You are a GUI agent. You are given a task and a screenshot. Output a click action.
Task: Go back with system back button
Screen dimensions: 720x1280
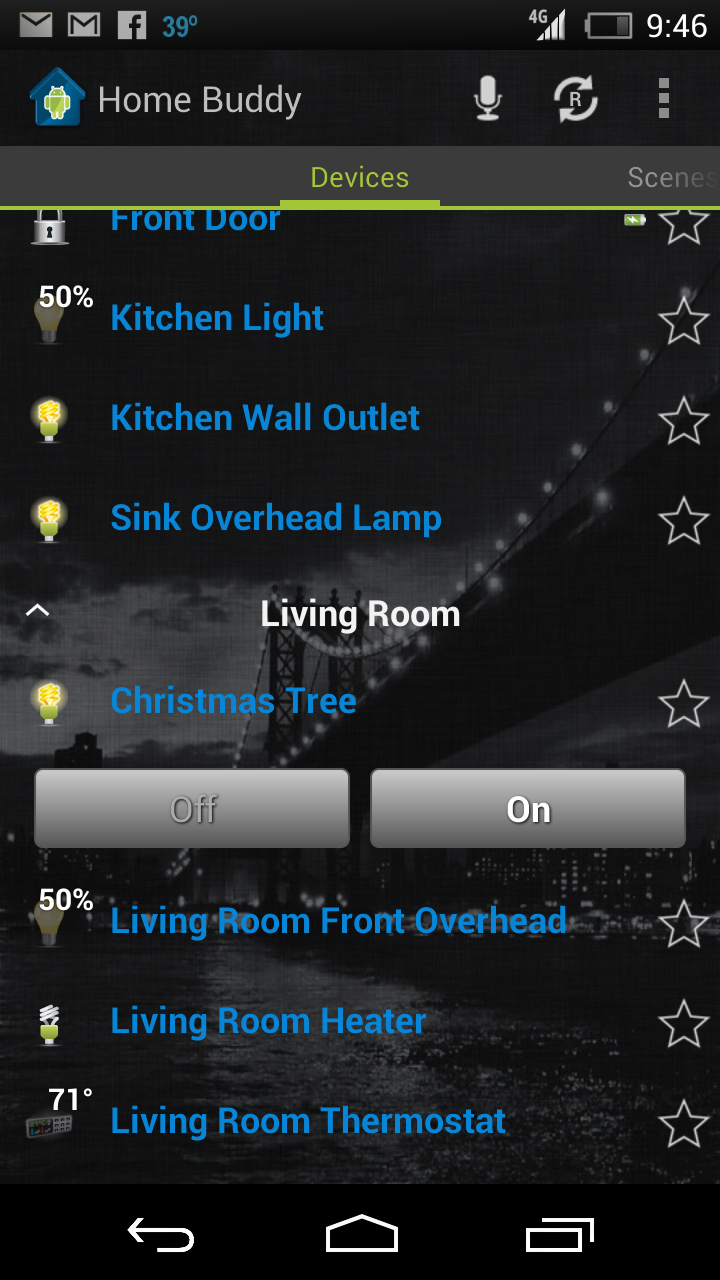pos(160,1234)
